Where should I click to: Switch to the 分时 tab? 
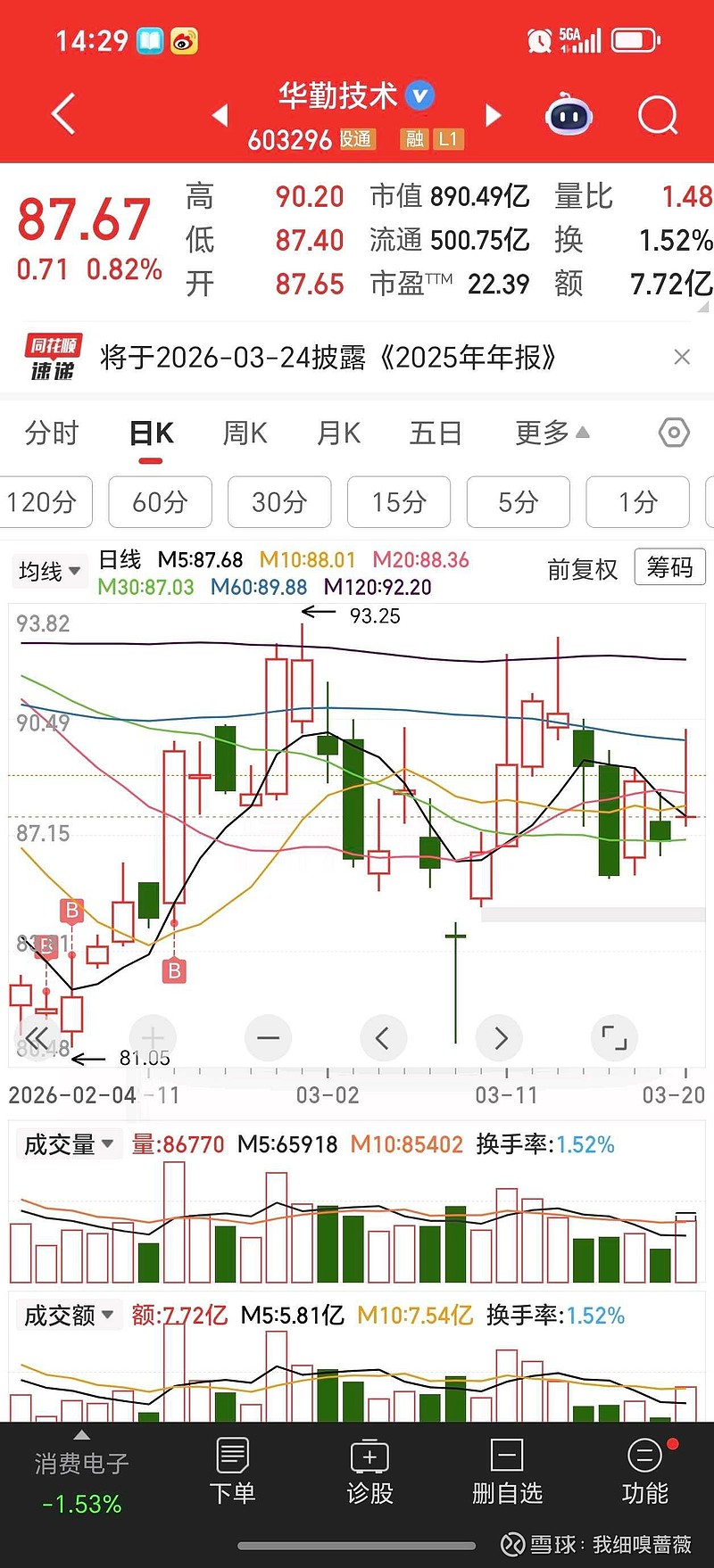coord(52,433)
